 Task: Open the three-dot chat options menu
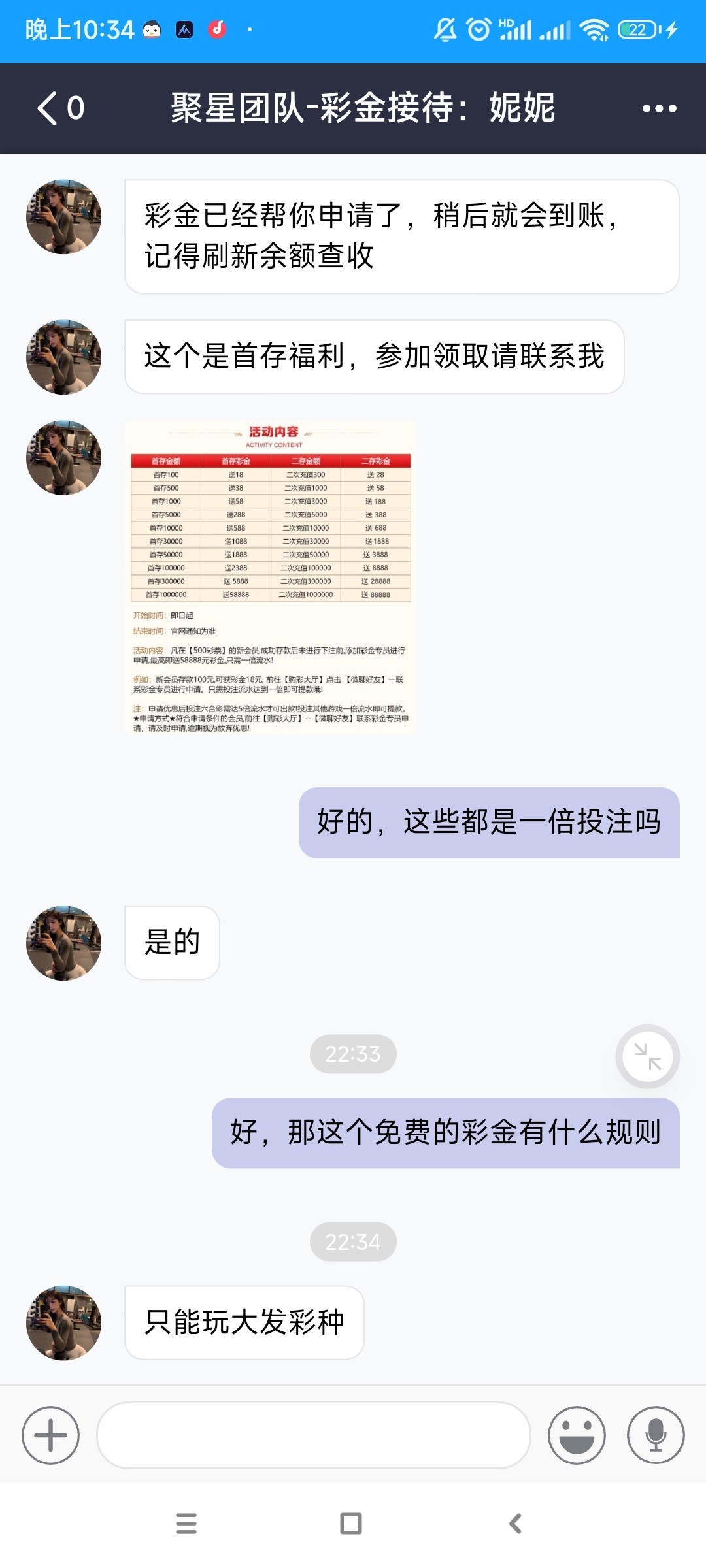(659, 108)
